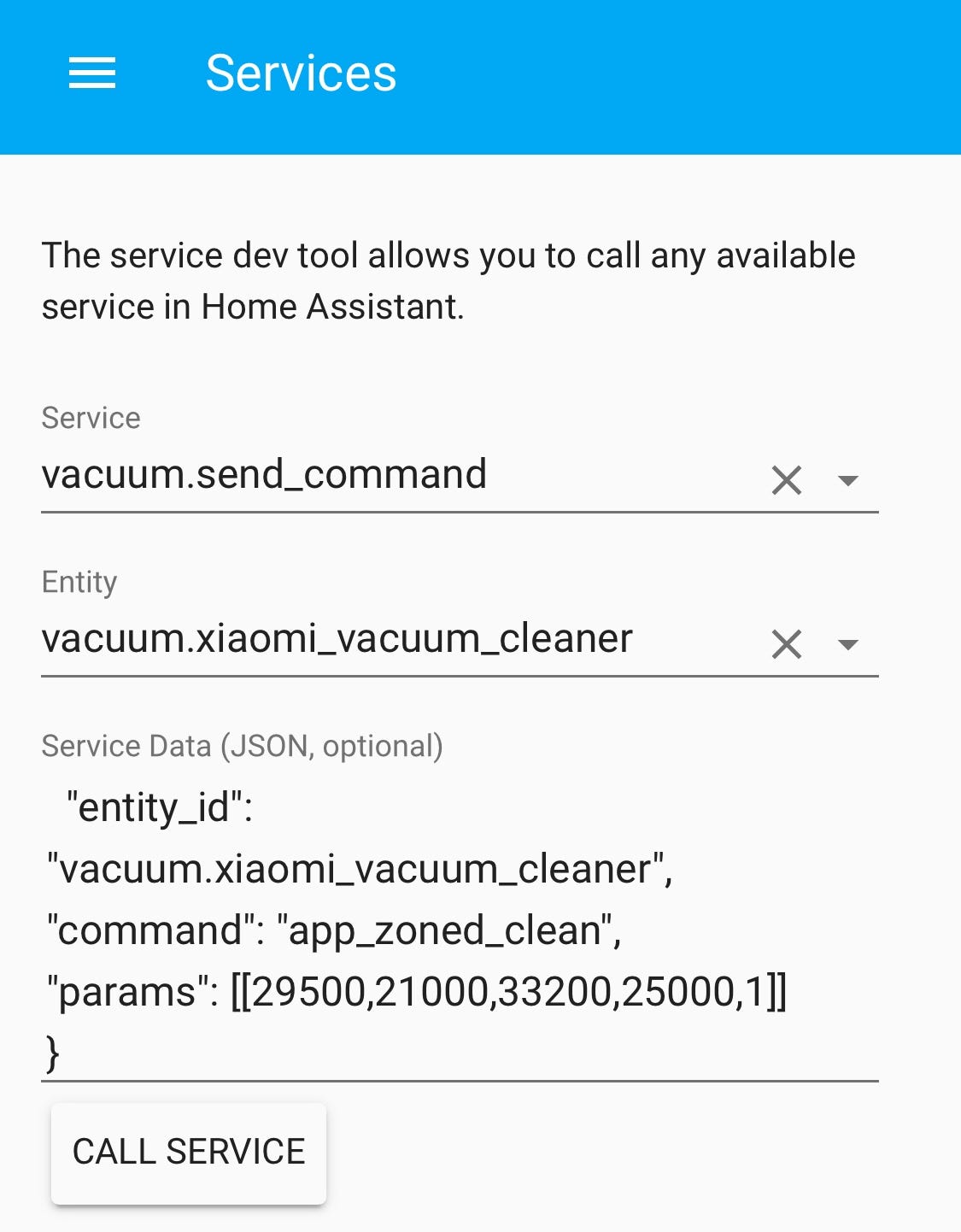This screenshot has height=1232, width=961.
Task: Tap the Call Service button
Action: coord(189,1153)
